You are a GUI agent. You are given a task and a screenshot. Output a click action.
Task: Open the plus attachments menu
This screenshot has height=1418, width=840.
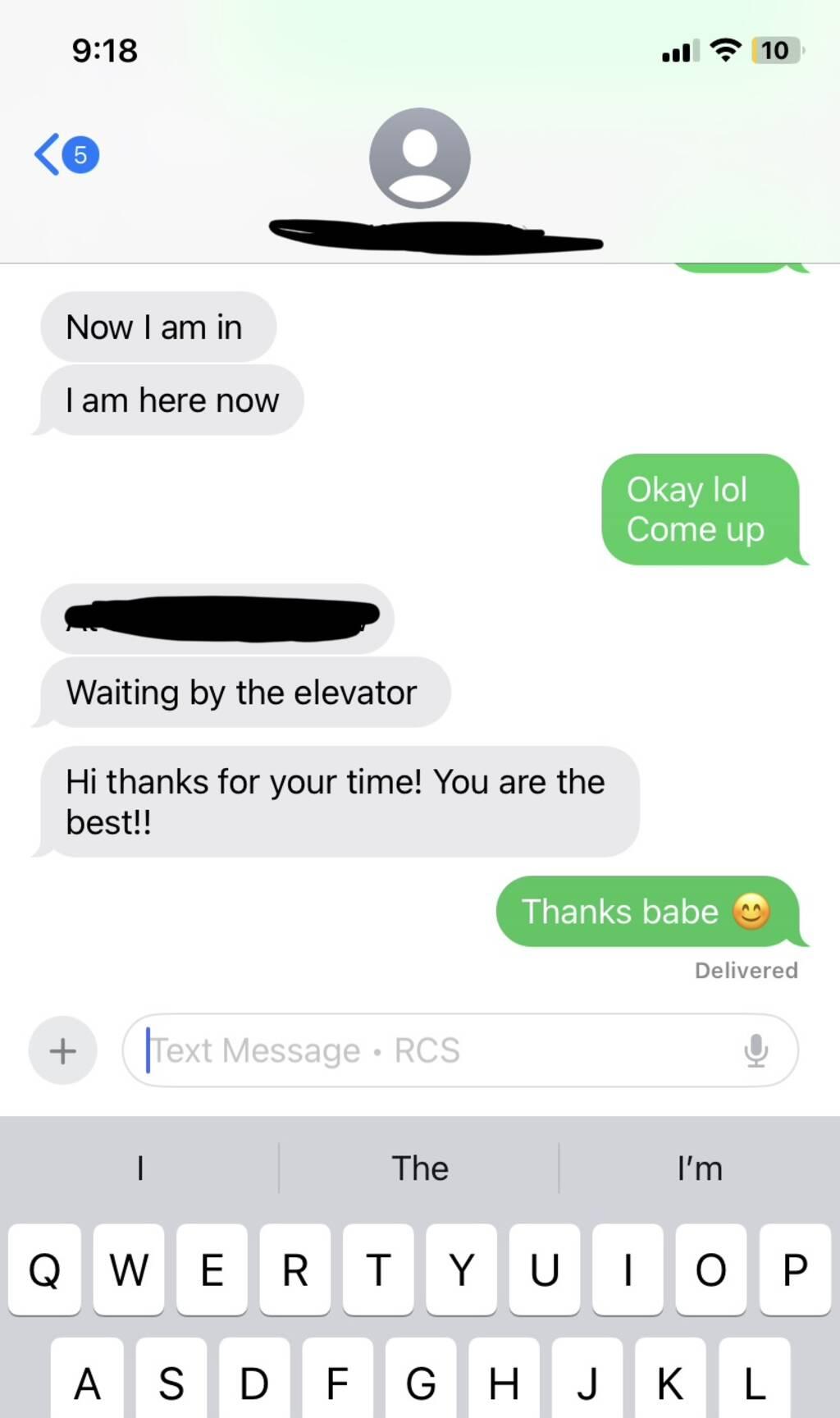point(63,1050)
